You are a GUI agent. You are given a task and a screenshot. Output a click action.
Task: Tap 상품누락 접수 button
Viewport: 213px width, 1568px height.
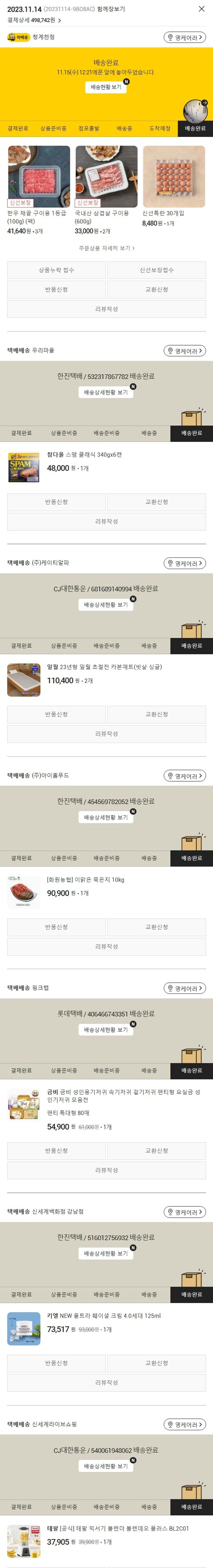(x=56, y=270)
